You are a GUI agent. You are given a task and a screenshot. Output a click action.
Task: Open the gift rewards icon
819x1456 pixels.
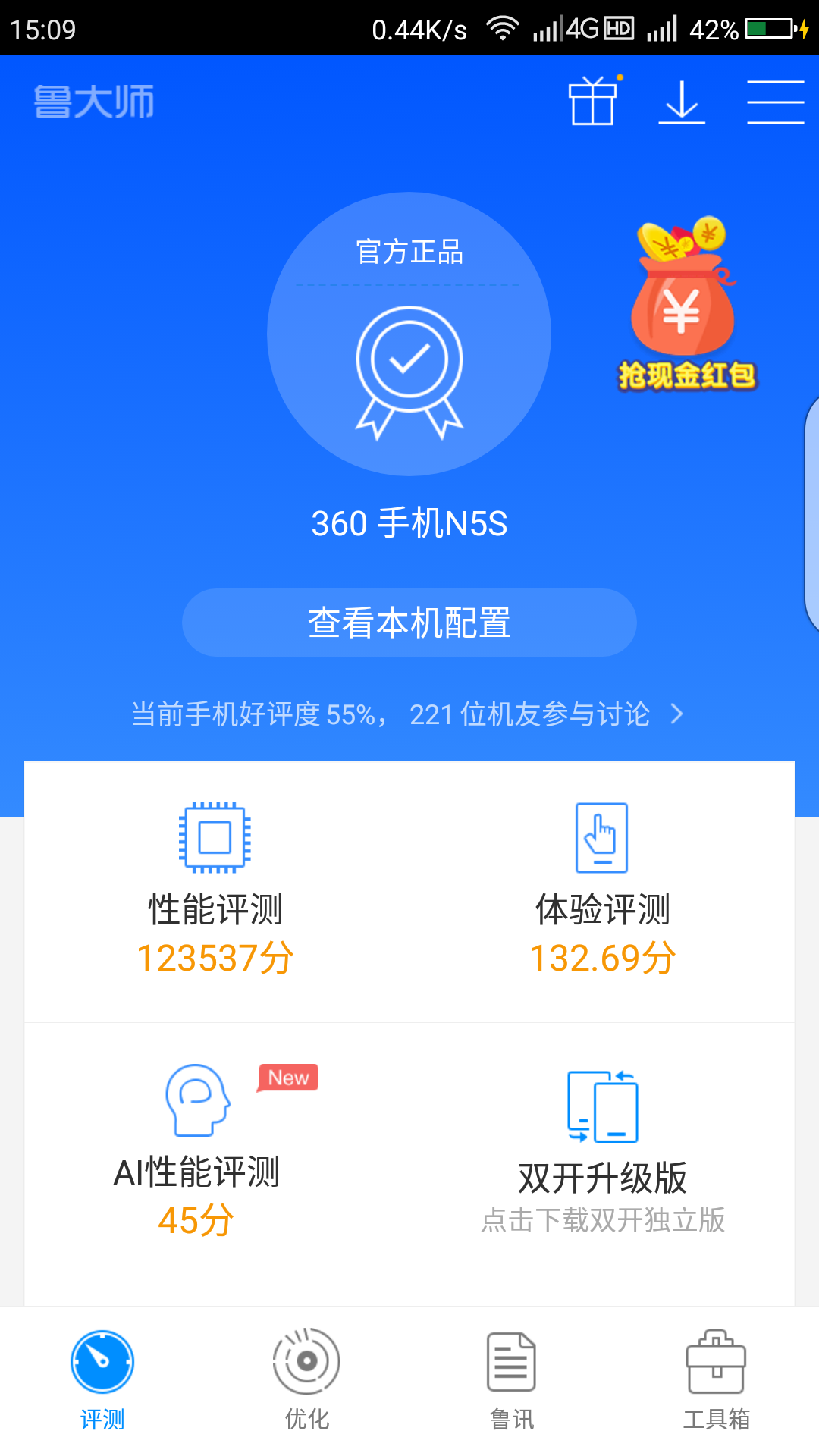(596, 102)
